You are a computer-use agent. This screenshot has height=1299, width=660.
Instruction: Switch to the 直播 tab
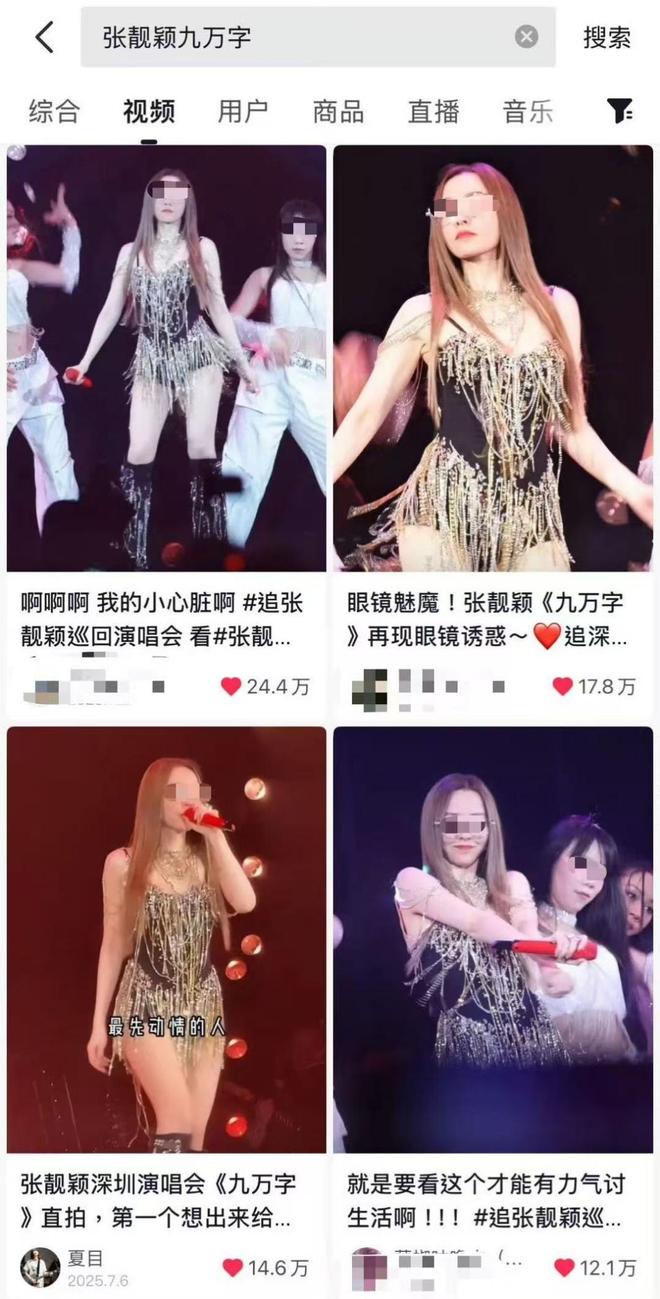(x=433, y=111)
